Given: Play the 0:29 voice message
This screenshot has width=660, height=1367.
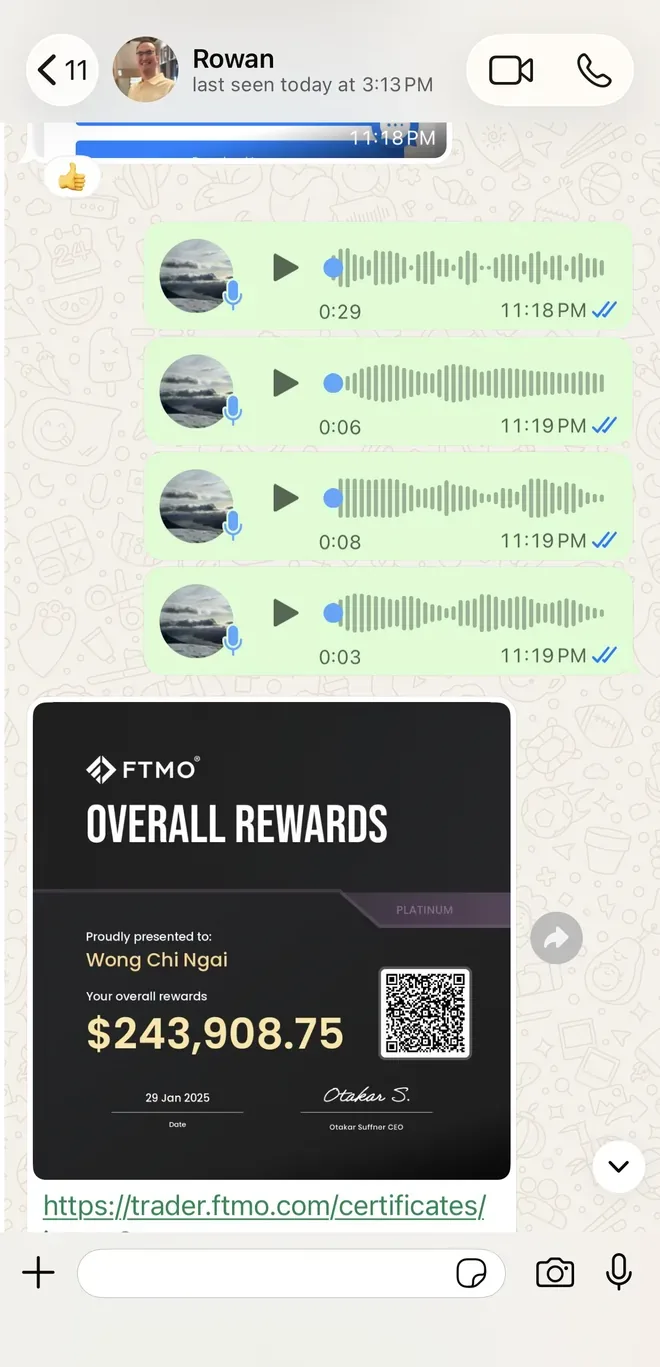Looking at the screenshot, I should coord(286,267).
